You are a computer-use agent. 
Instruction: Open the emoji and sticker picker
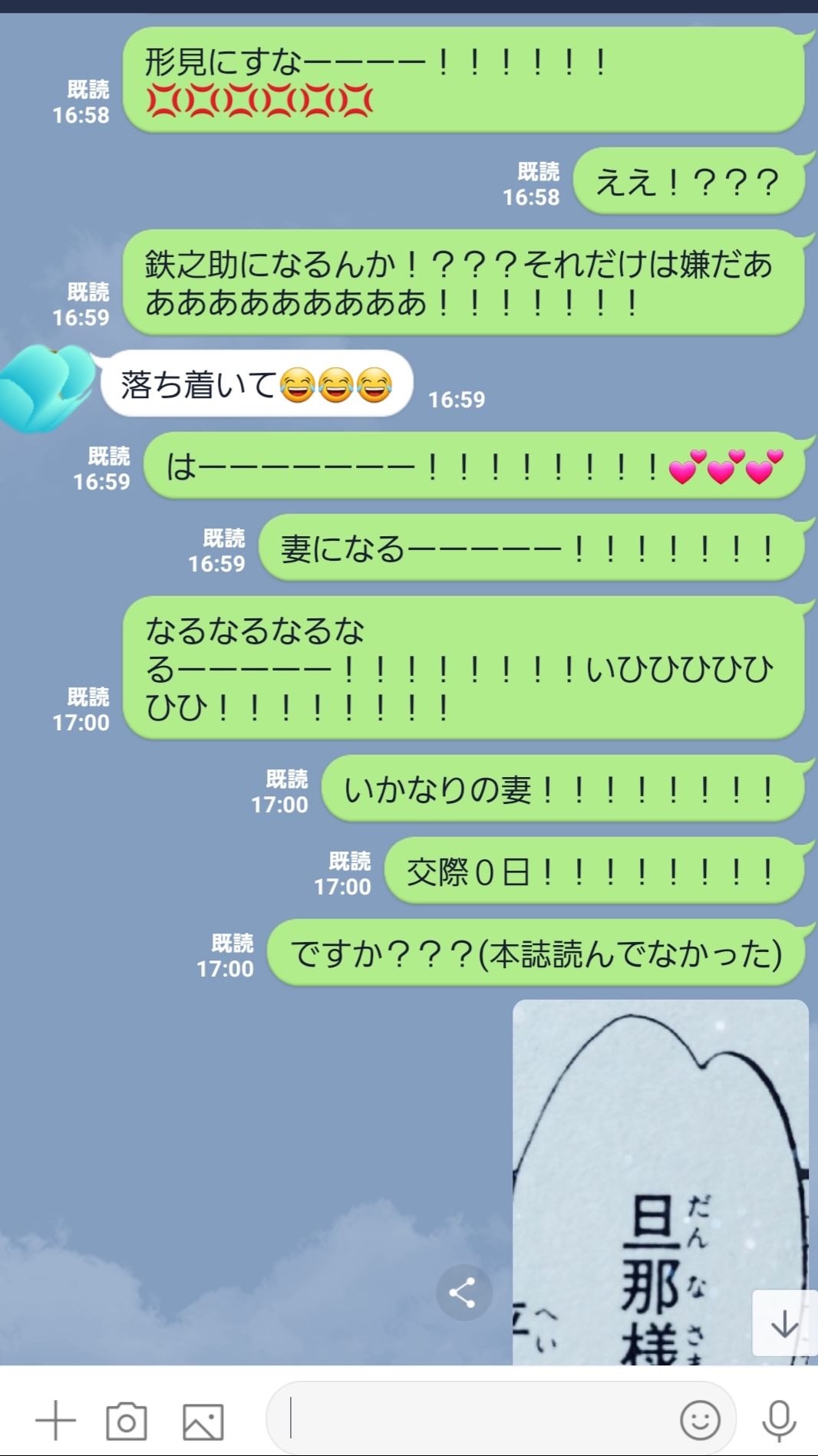click(699, 1420)
